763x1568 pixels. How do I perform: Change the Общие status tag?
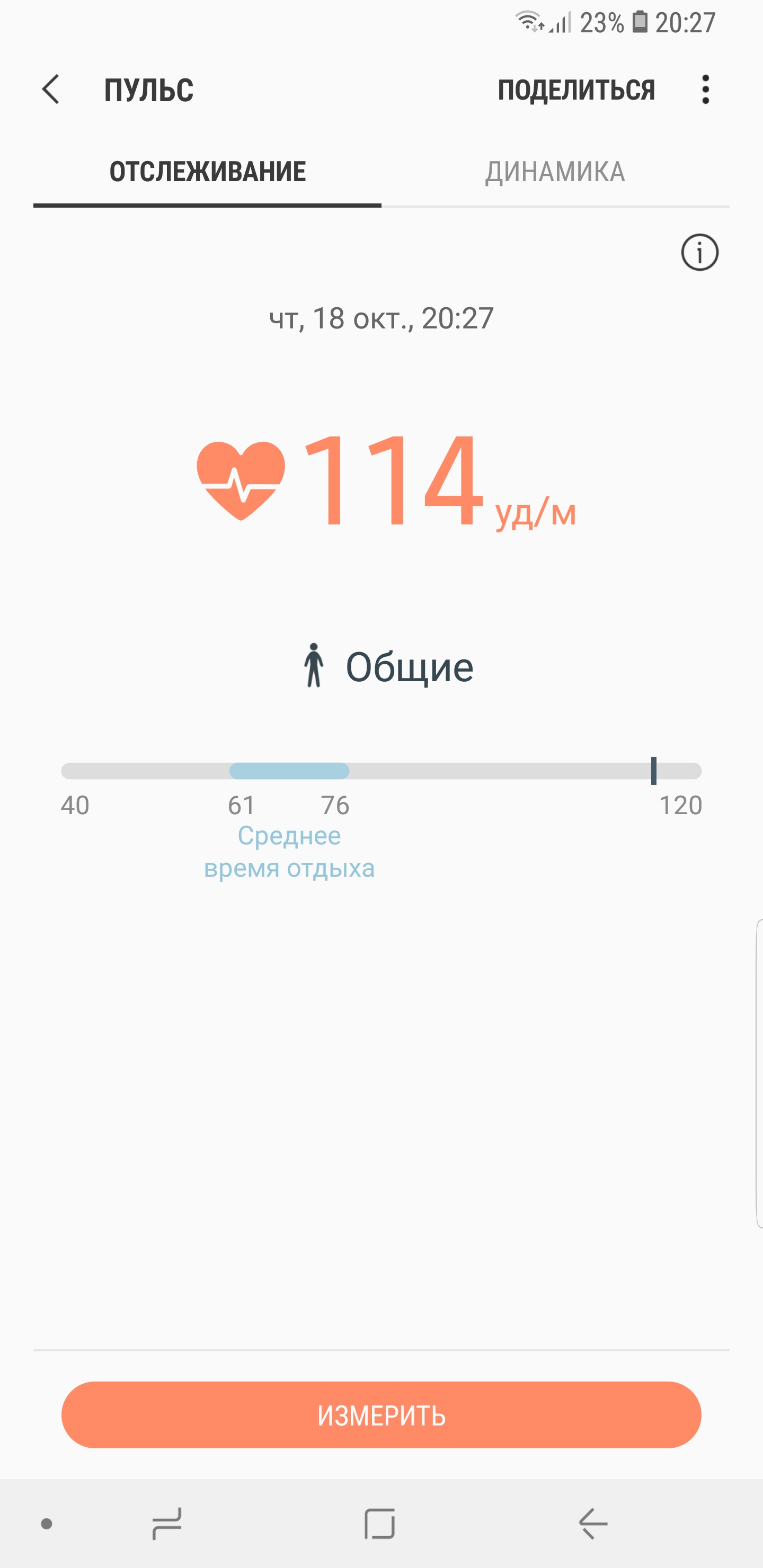[x=388, y=666]
